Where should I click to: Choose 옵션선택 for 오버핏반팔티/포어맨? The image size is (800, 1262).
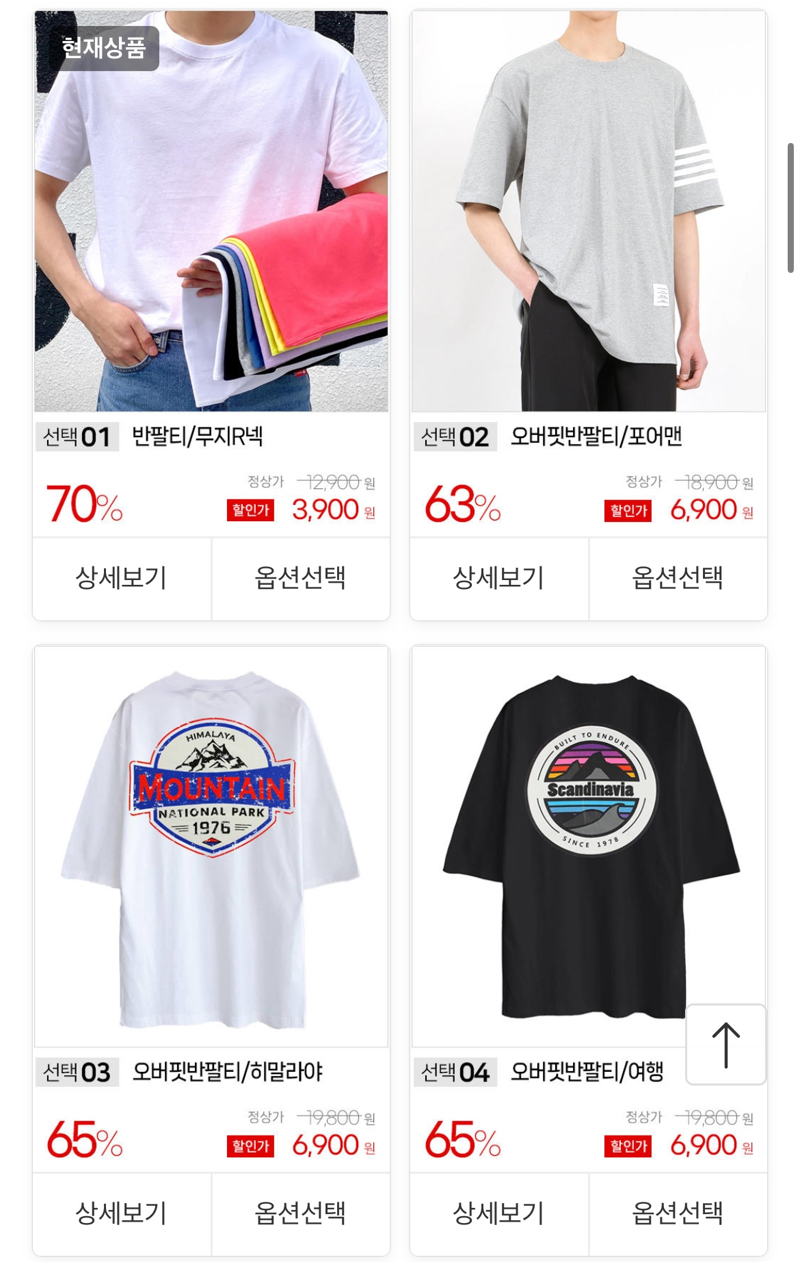[678, 578]
